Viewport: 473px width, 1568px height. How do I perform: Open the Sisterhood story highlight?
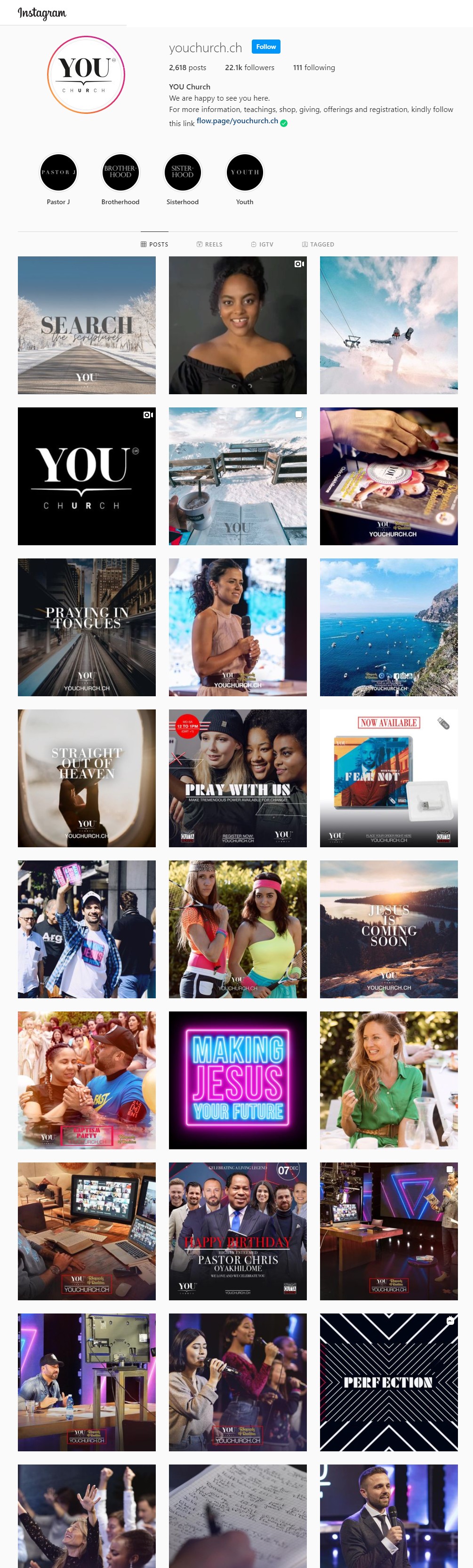click(x=182, y=173)
